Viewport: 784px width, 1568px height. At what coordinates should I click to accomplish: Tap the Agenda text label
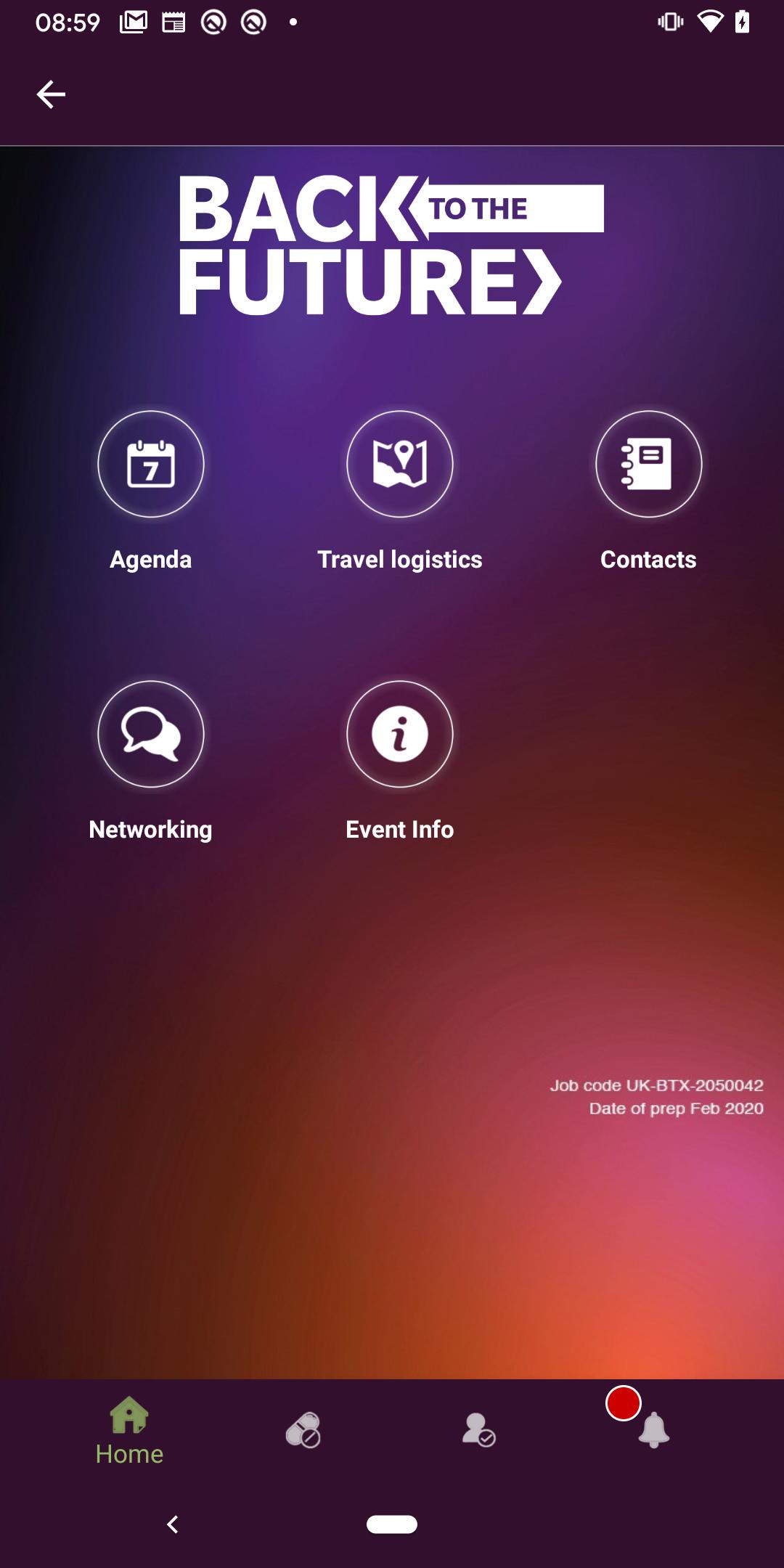150,559
